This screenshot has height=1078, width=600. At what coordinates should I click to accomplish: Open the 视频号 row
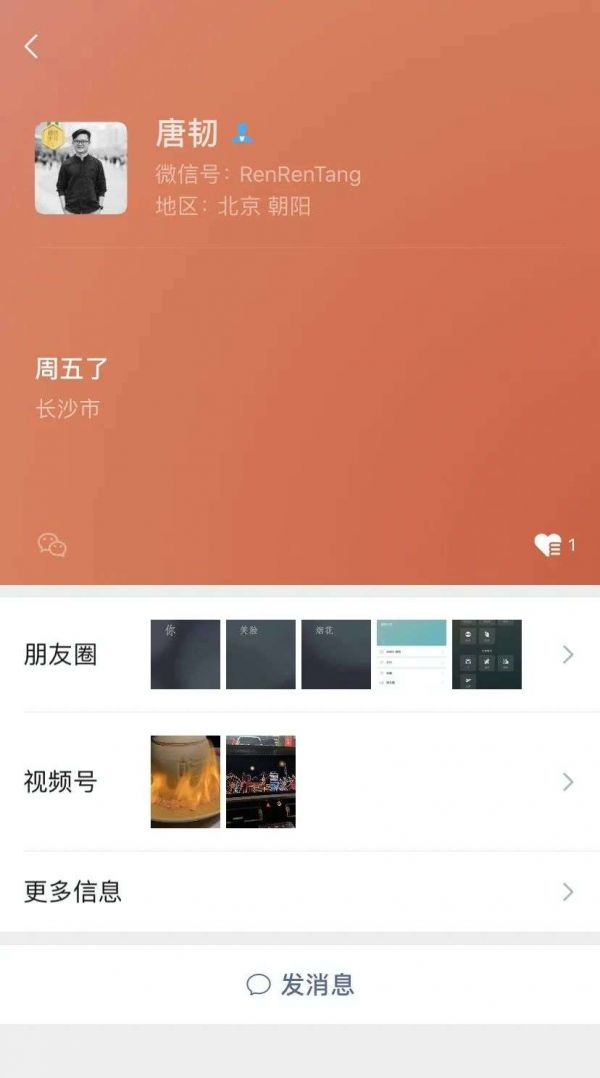click(x=300, y=781)
